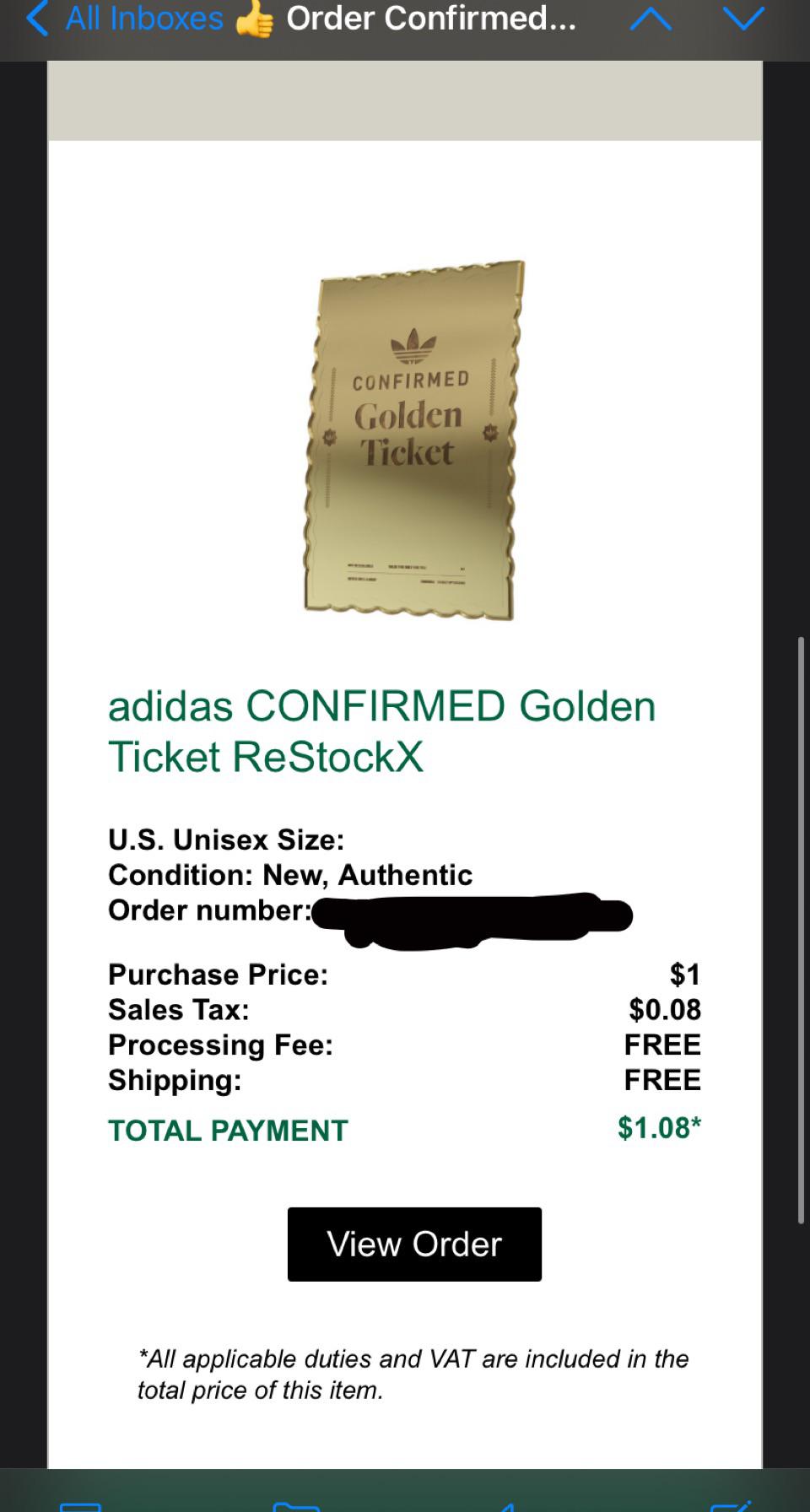The image size is (810, 1512).
Task: Open the adidas CONFIRMED Golden Ticket ReStockX link
Action: [381, 730]
